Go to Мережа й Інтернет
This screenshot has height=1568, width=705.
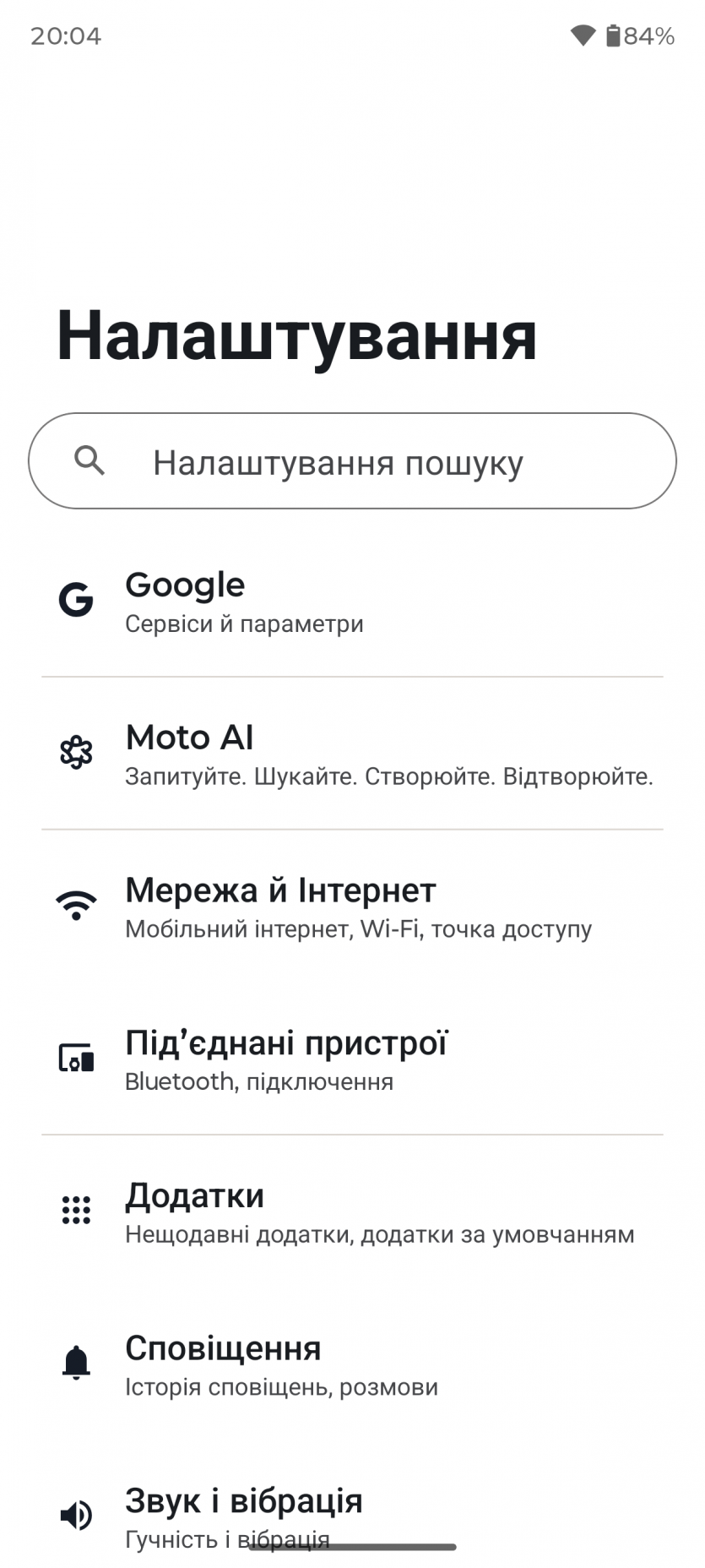pos(352,906)
